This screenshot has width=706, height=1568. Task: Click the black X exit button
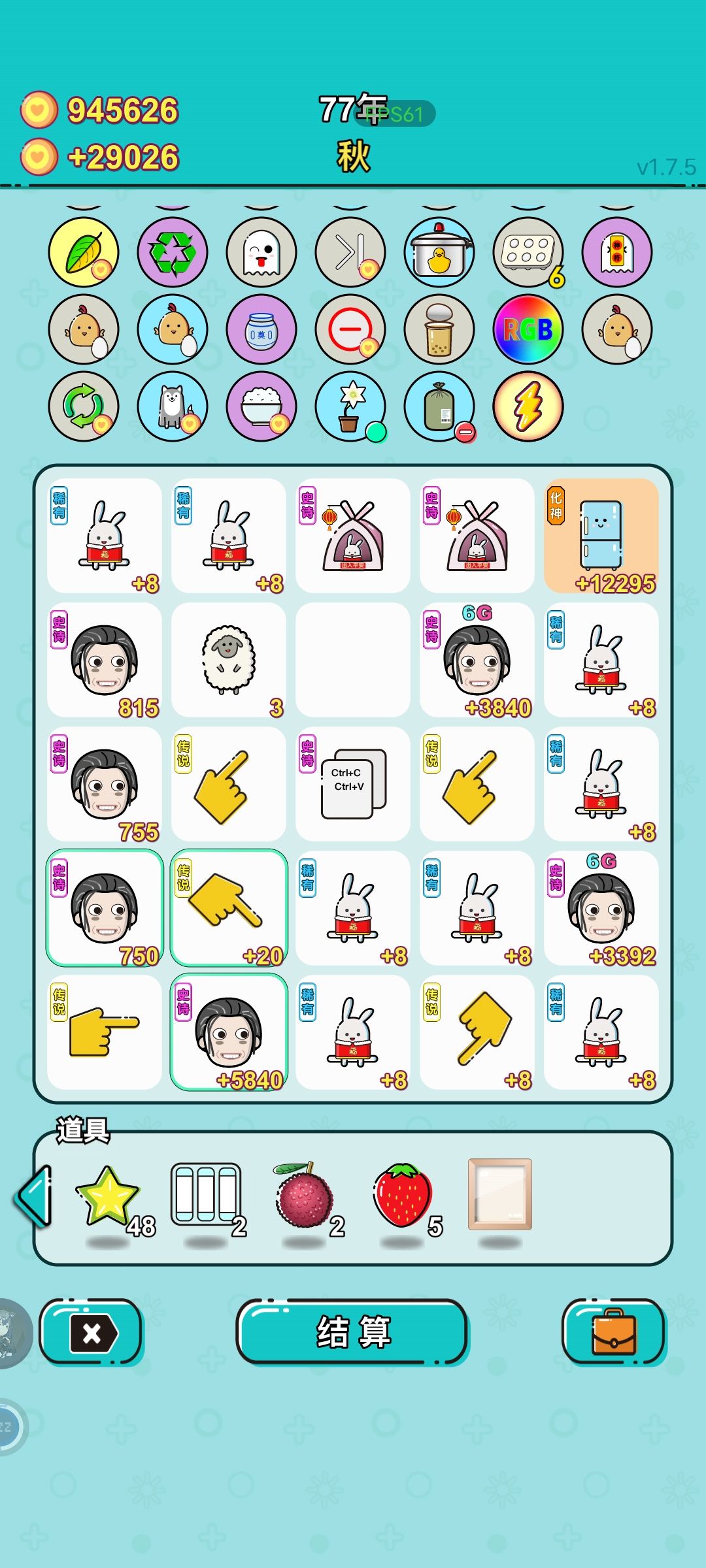pyautogui.click(x=92, y=1333)
